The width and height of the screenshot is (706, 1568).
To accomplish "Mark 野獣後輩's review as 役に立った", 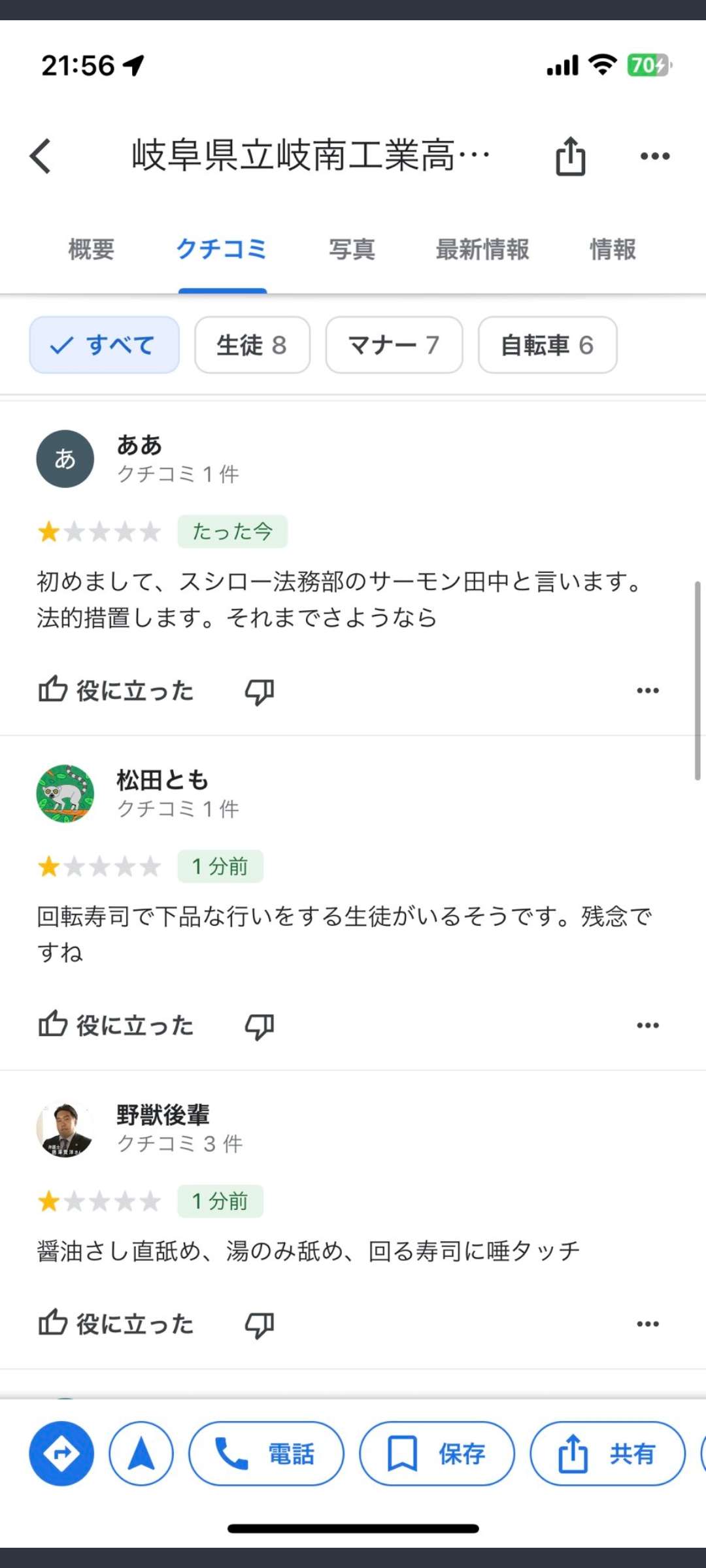I will (116, 1324).
